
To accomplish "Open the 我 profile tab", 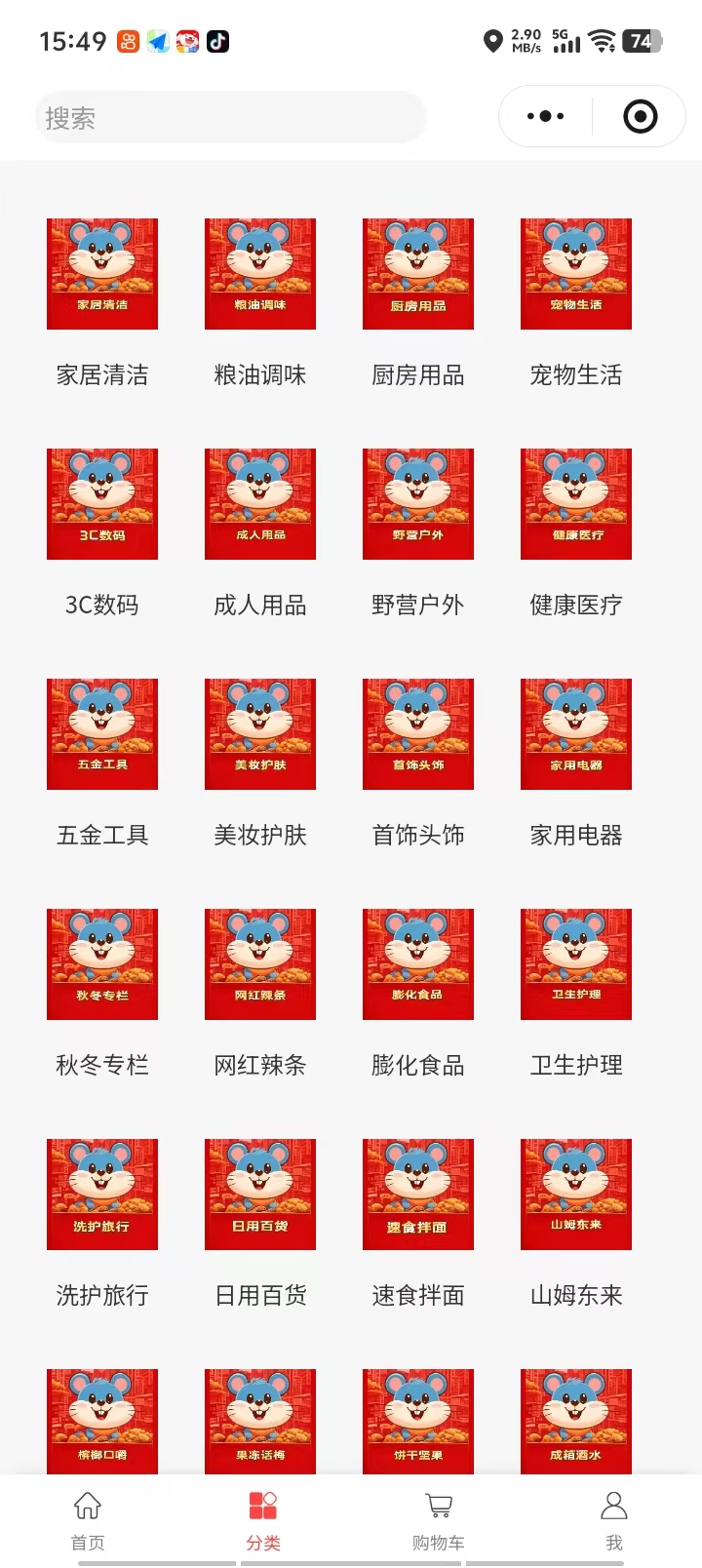I will [x=614, y=1519].
